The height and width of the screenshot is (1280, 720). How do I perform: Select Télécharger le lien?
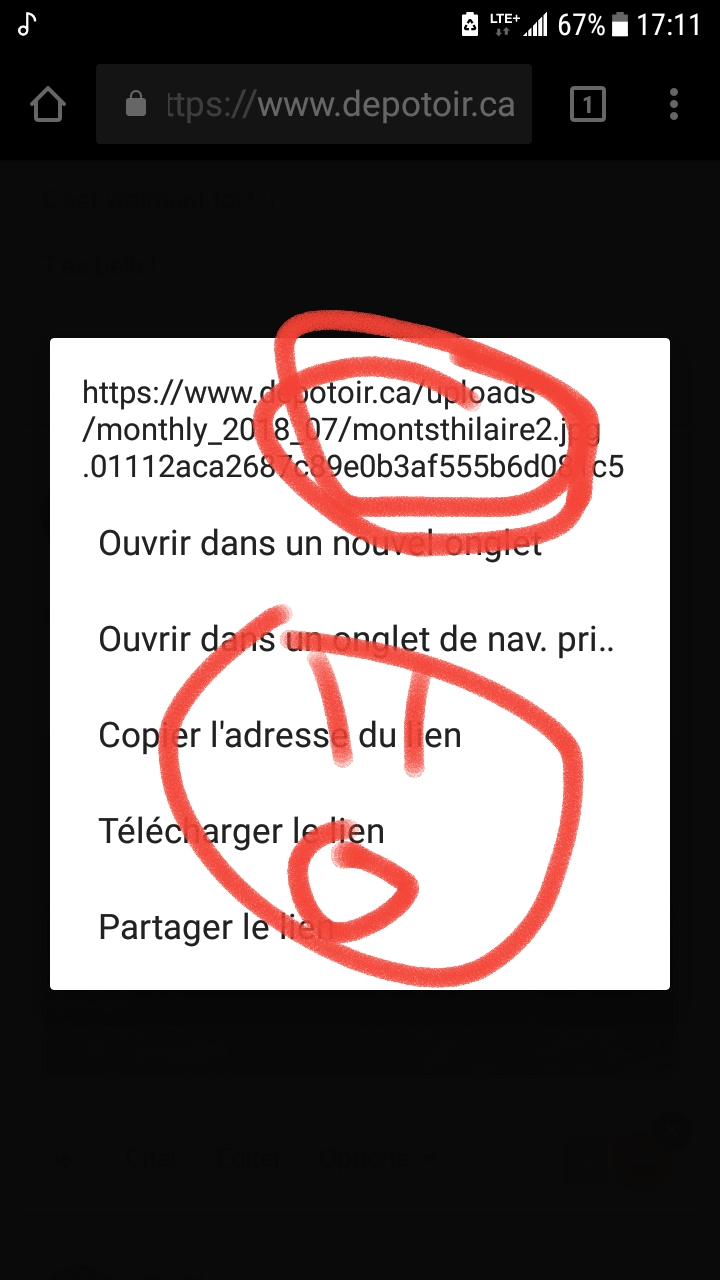[241, 831]
